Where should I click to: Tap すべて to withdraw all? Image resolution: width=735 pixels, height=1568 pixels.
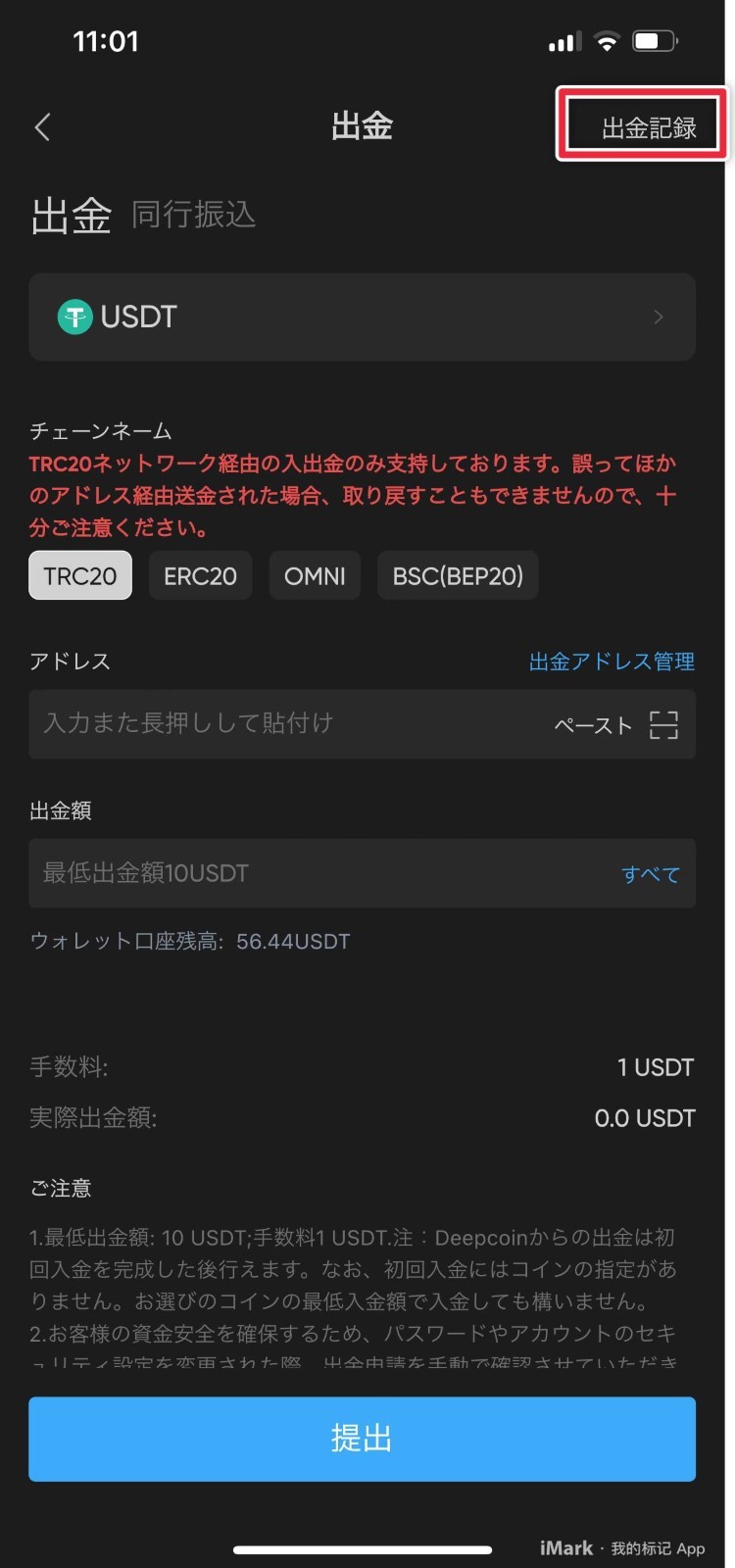click(x=650, y=874)
